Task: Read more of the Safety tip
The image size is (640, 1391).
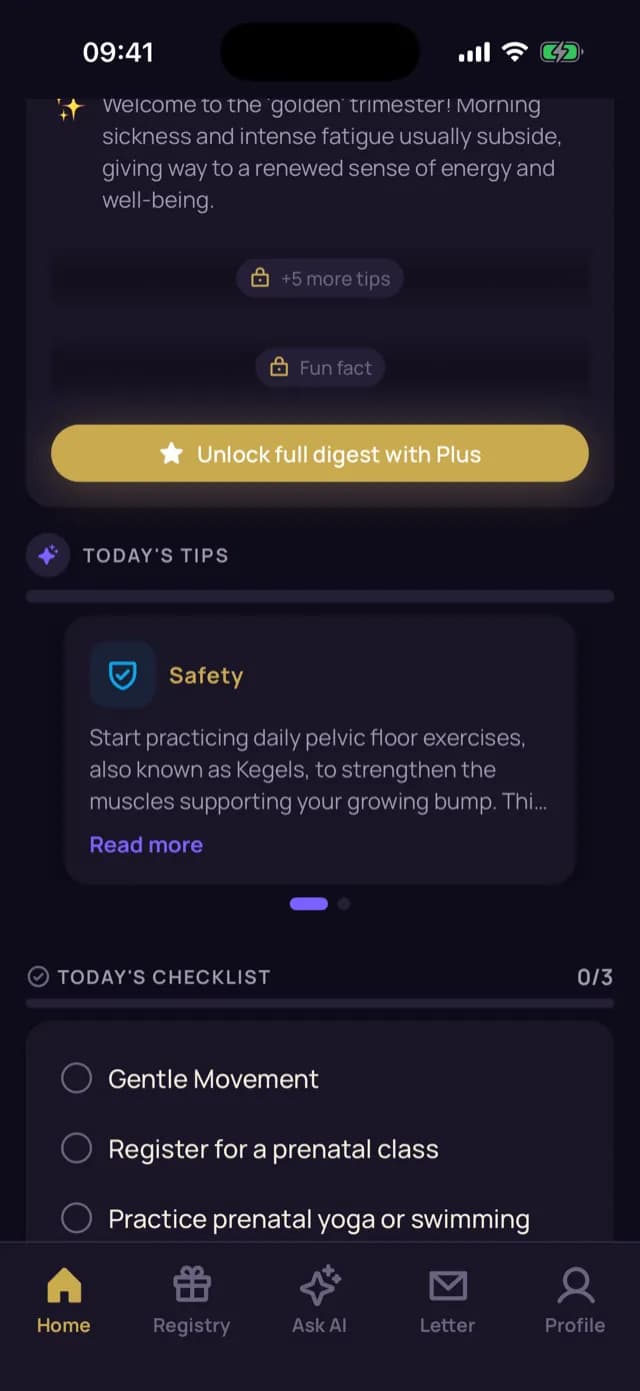Action: (146, 845)
